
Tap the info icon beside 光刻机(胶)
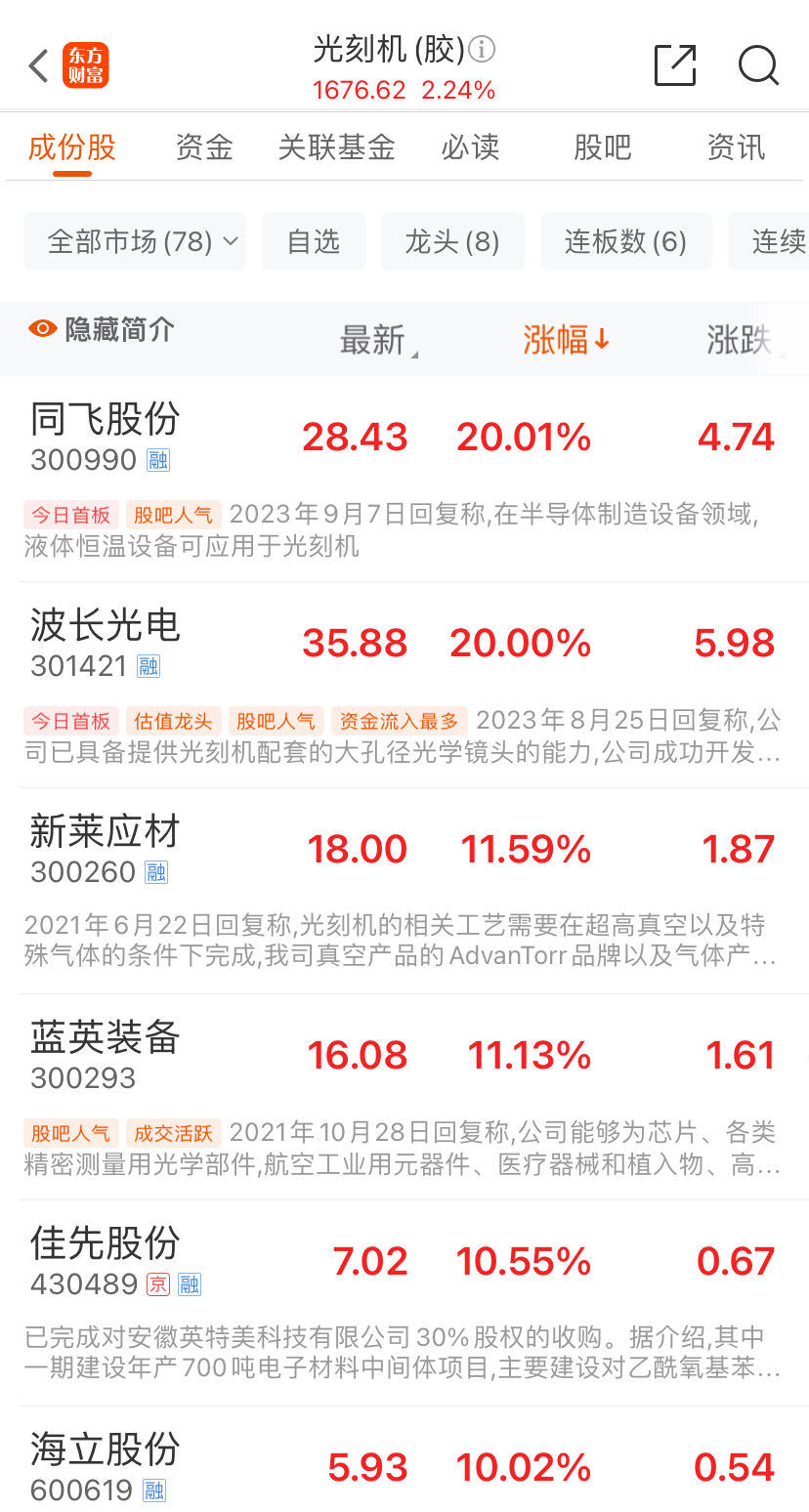click(482, 49)
